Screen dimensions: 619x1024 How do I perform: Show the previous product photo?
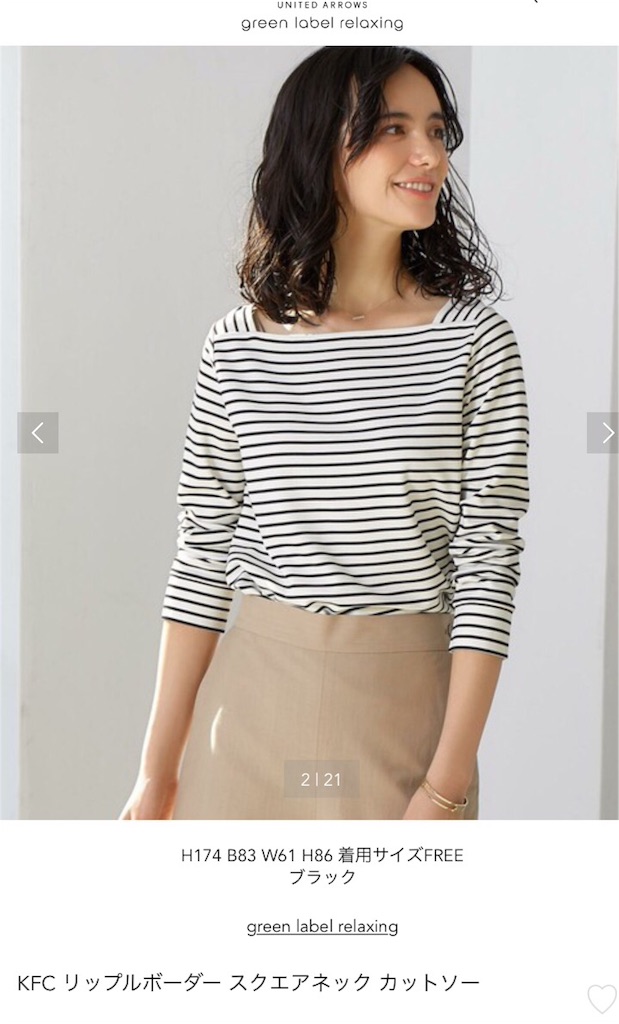(38, 432)
